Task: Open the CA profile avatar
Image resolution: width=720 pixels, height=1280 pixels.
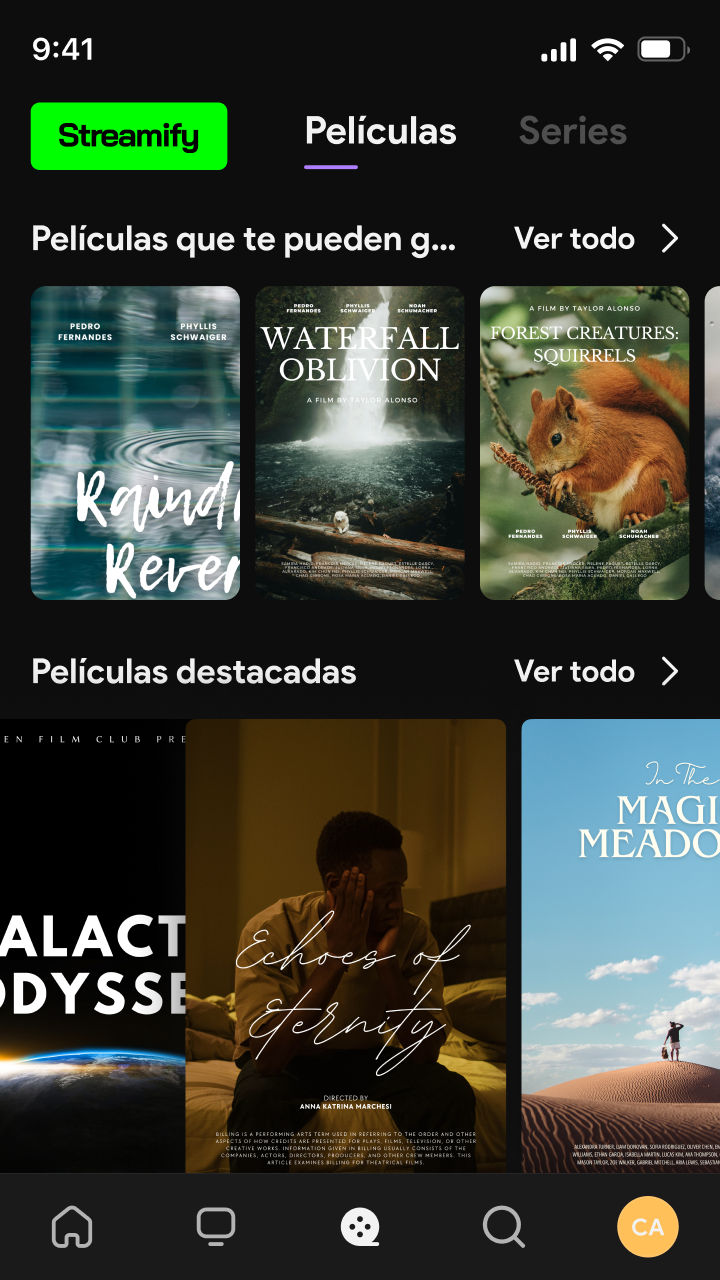Action: (x=648, y=1226)
